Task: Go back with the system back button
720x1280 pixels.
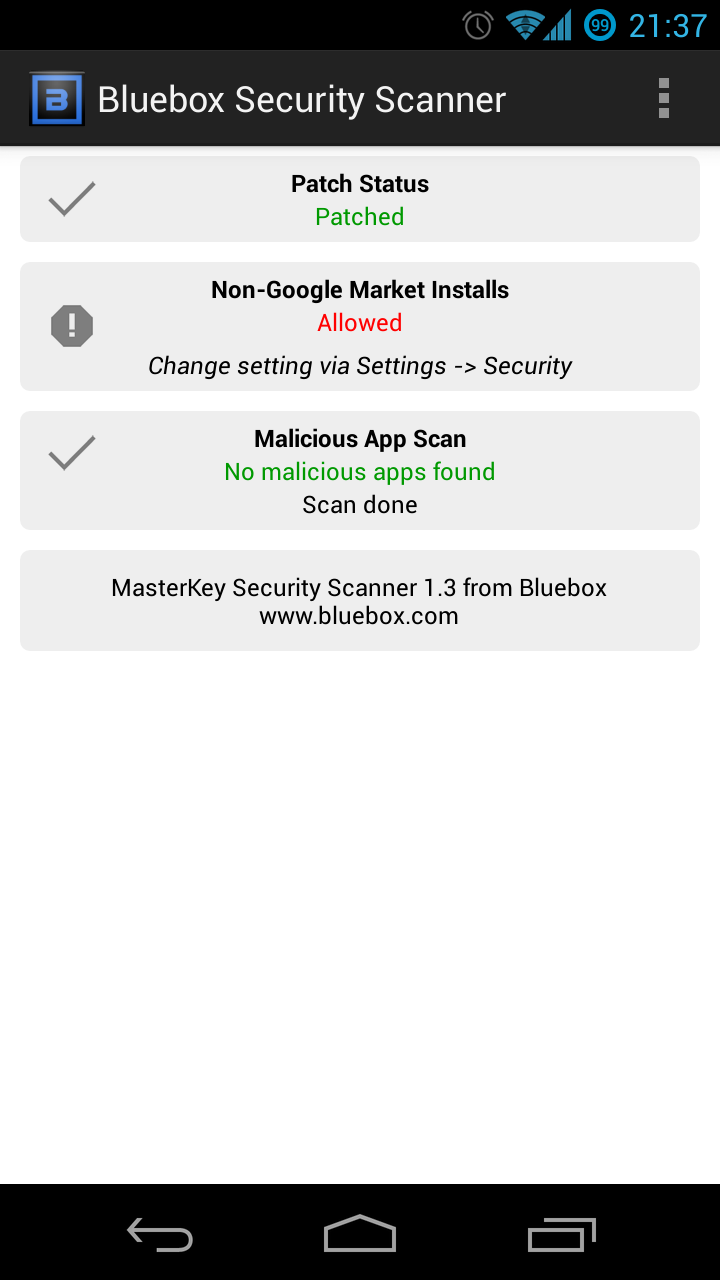Action: [160, 1234]
